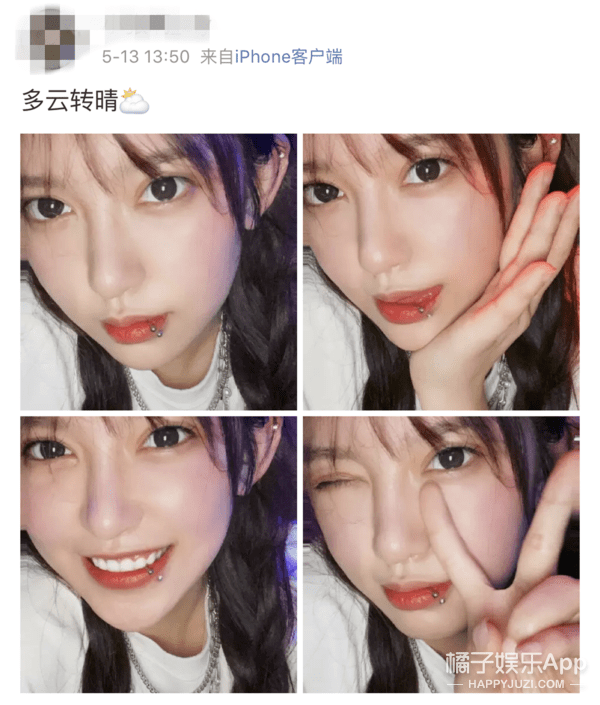The height and width of the screenshot is (705, 600).
Task: View the smiling photo showing teeth
Action: tap(158, 553)
